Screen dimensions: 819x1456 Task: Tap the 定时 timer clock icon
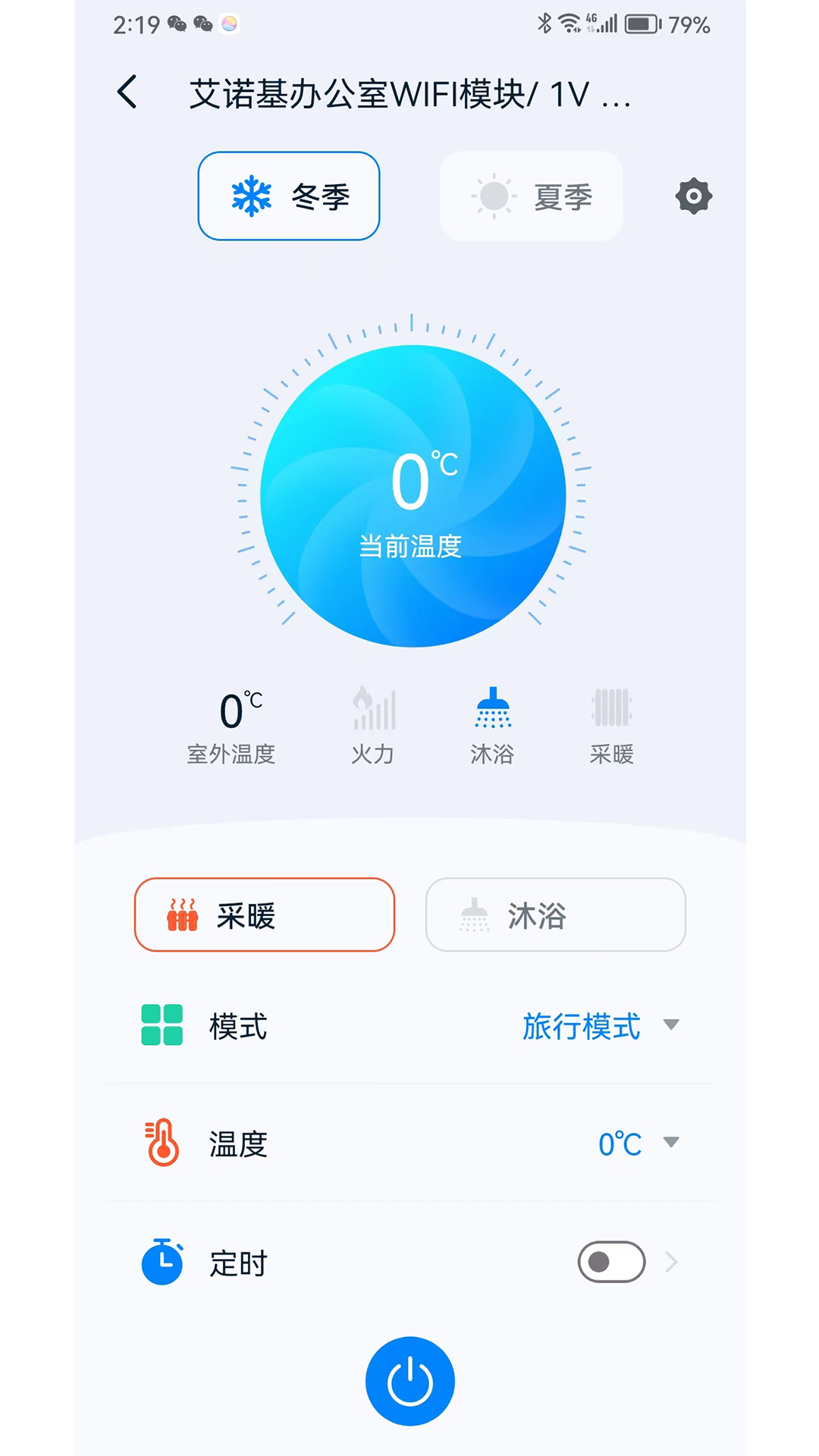tap(162, 1262)
